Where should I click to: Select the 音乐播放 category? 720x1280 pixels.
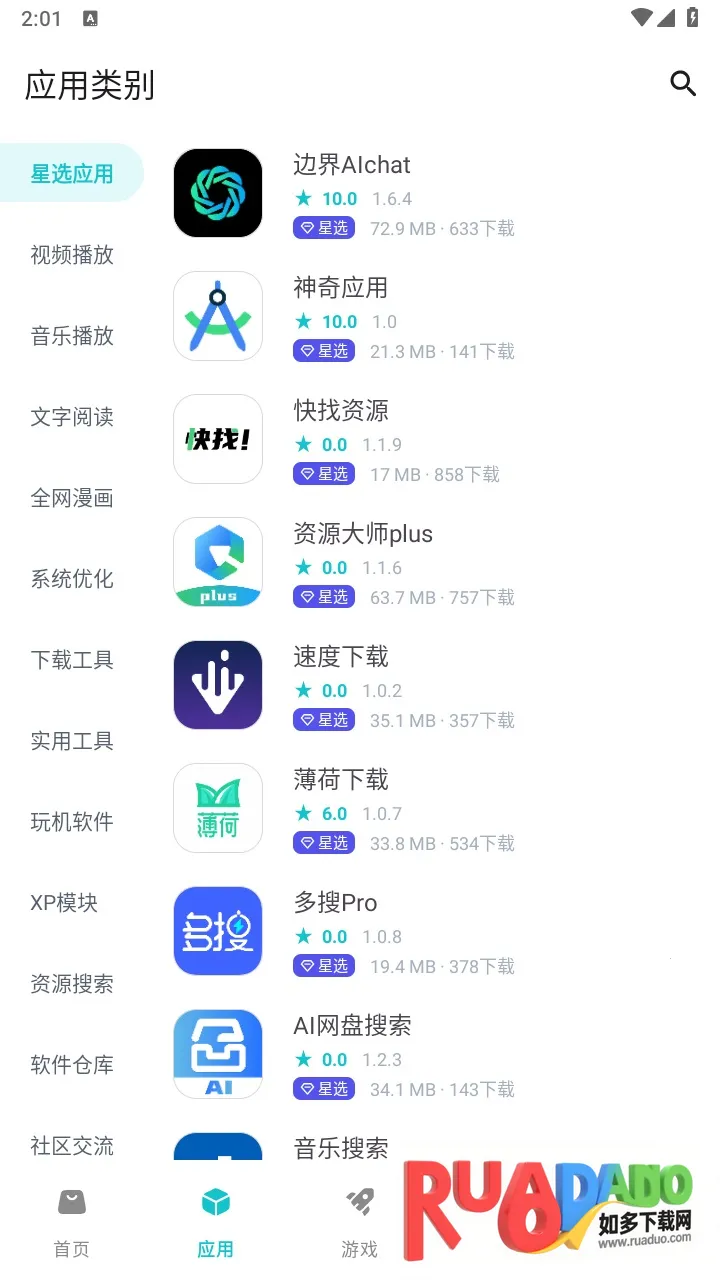pos(72,336)
